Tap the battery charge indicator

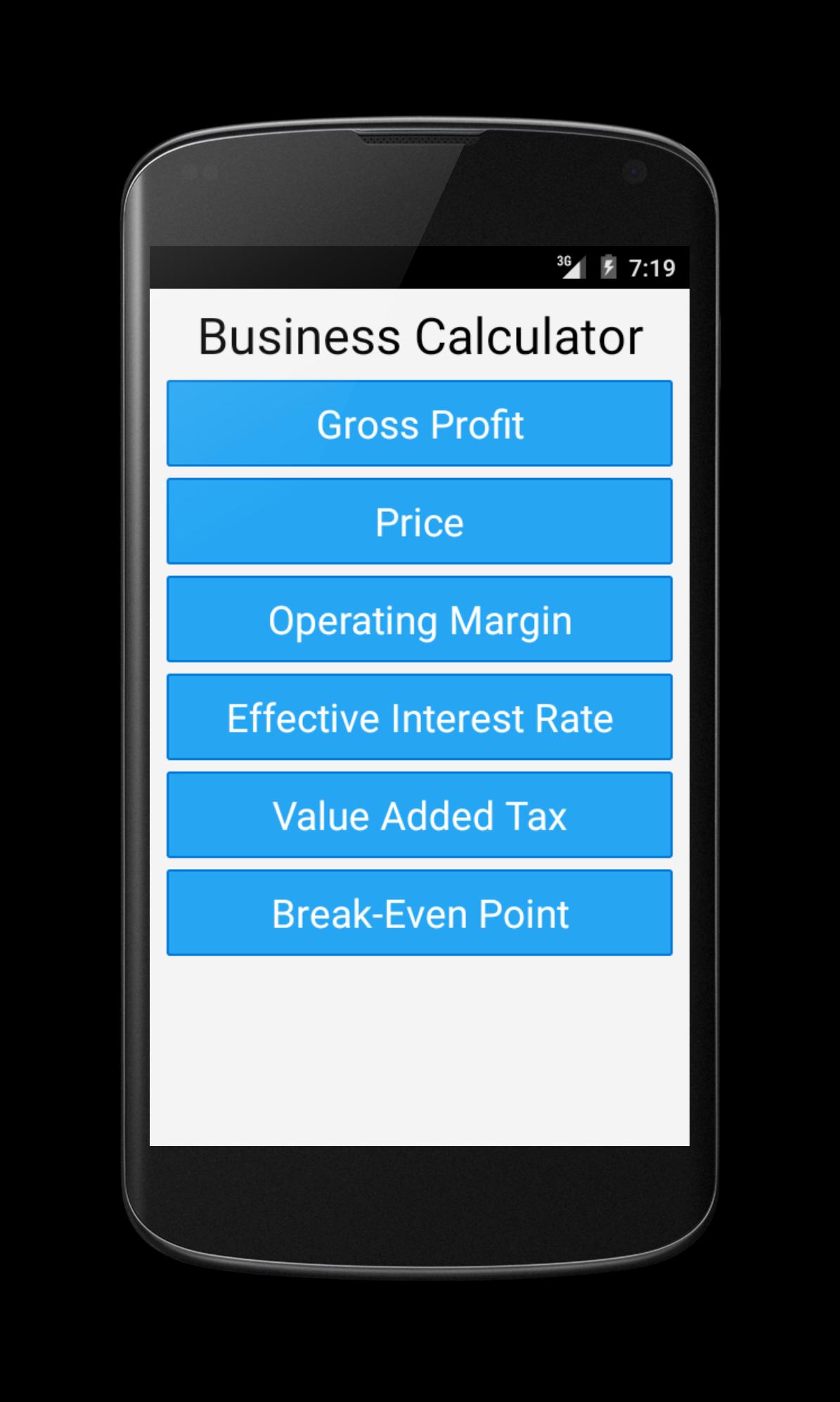[607, 267]
